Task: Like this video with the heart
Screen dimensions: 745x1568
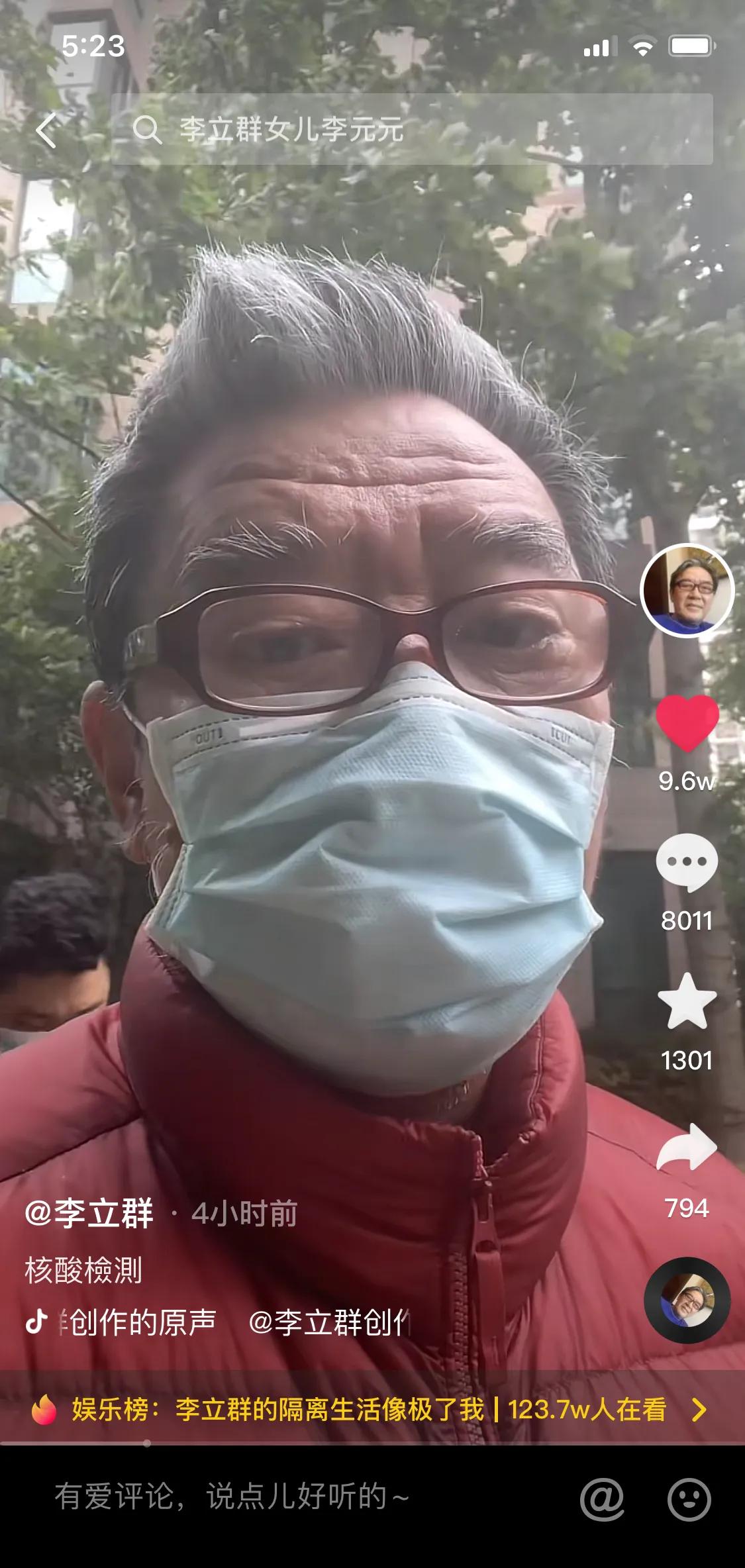Action: point(687,722)
